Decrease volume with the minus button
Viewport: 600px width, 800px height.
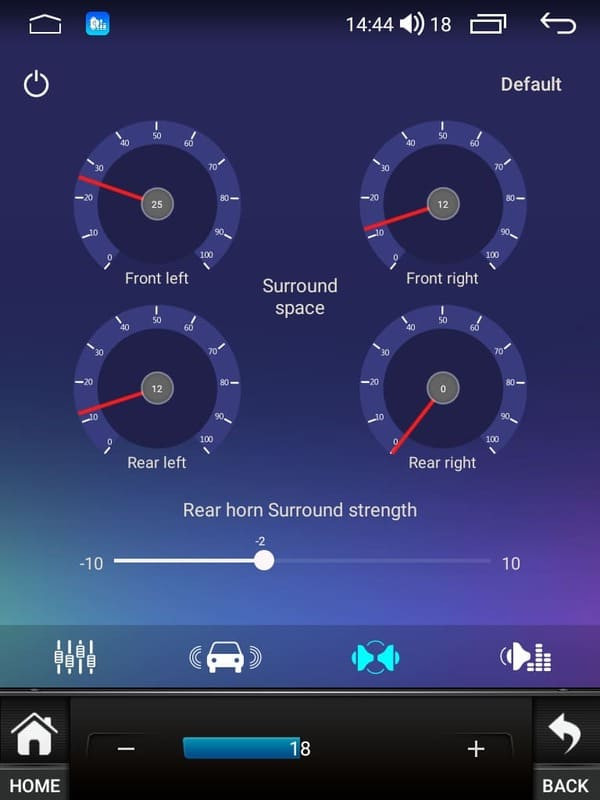tap(126, 749)
